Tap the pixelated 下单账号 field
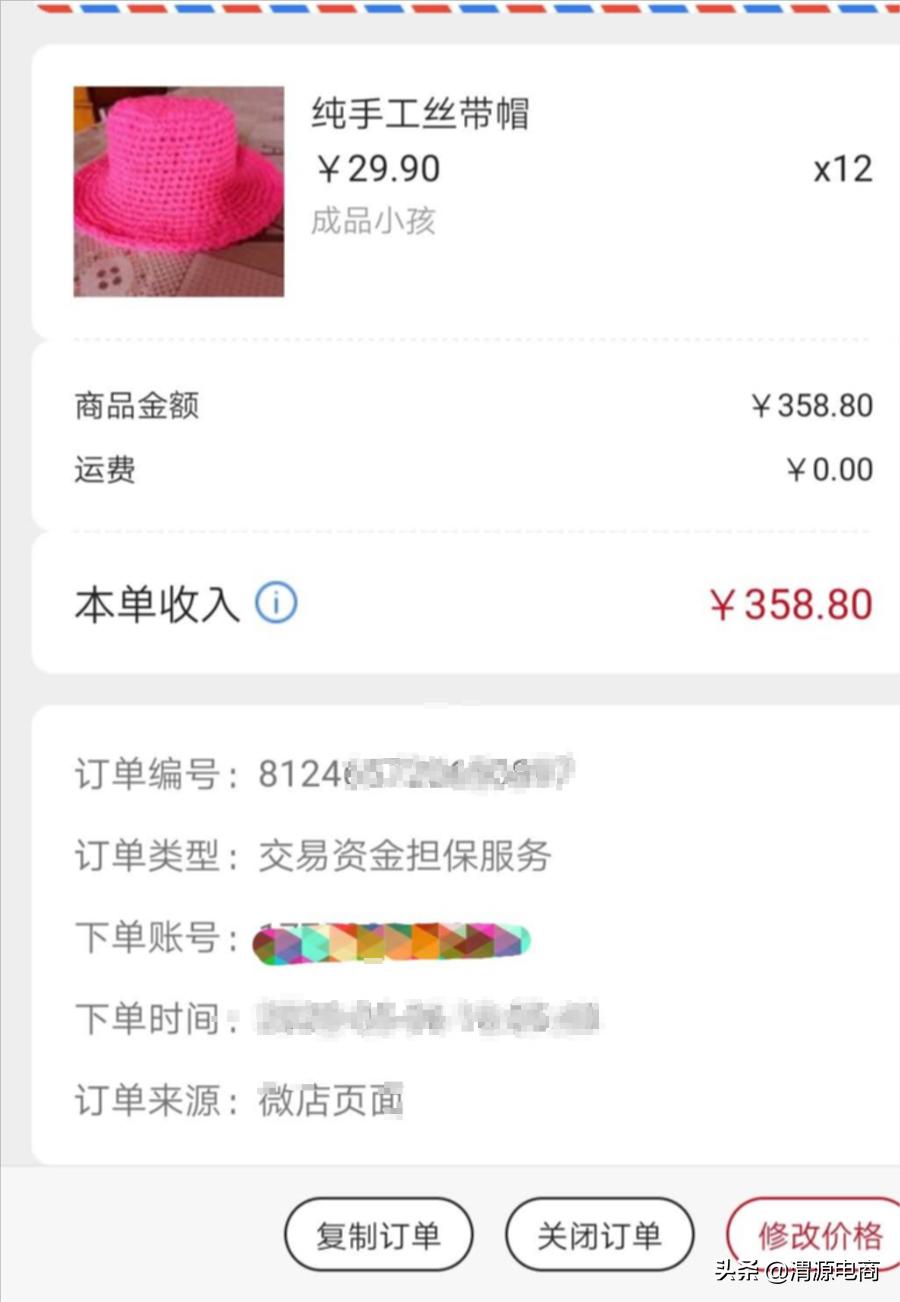 point(390,940)
